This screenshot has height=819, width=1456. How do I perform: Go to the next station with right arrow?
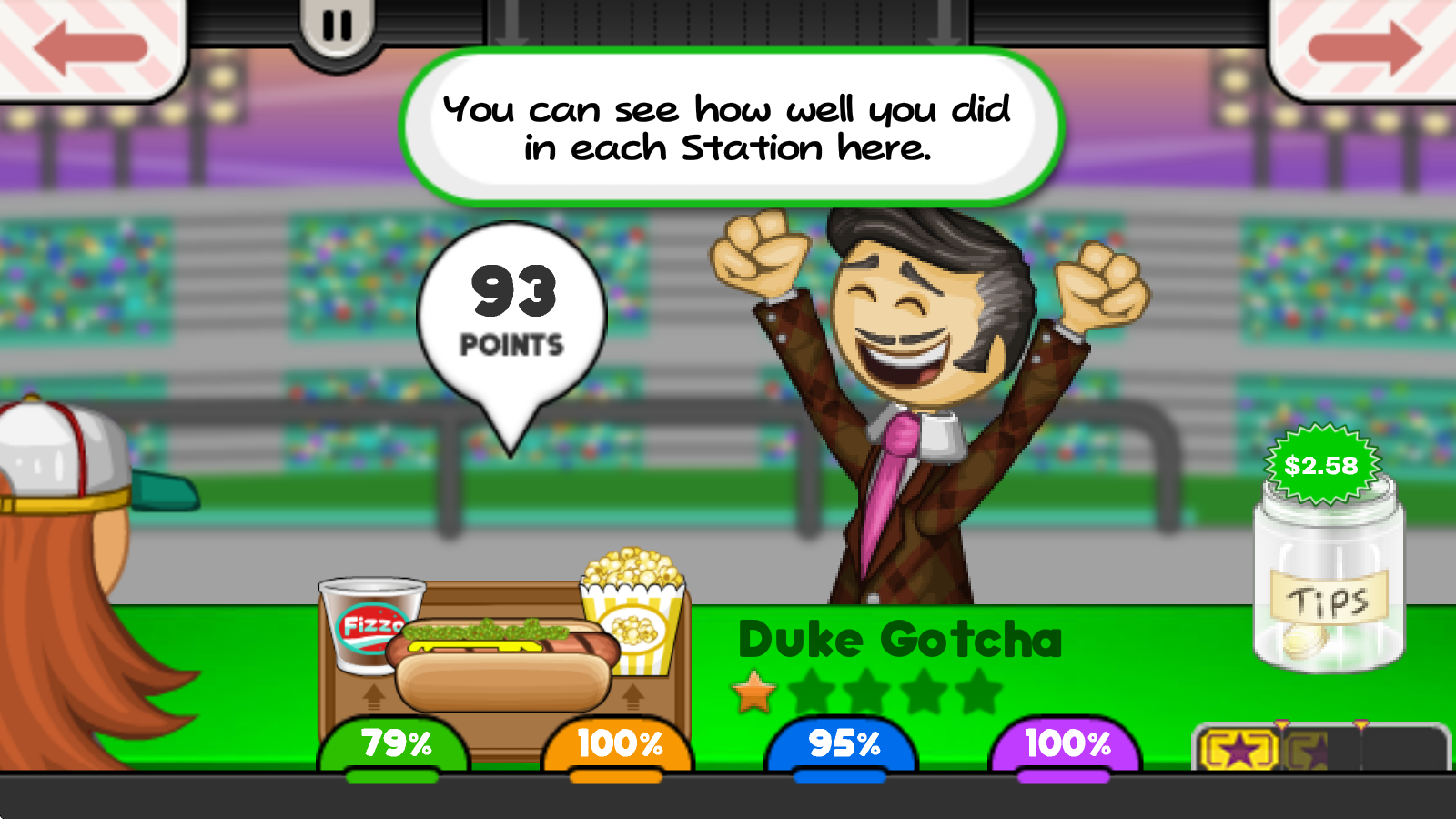point(1365,45)
